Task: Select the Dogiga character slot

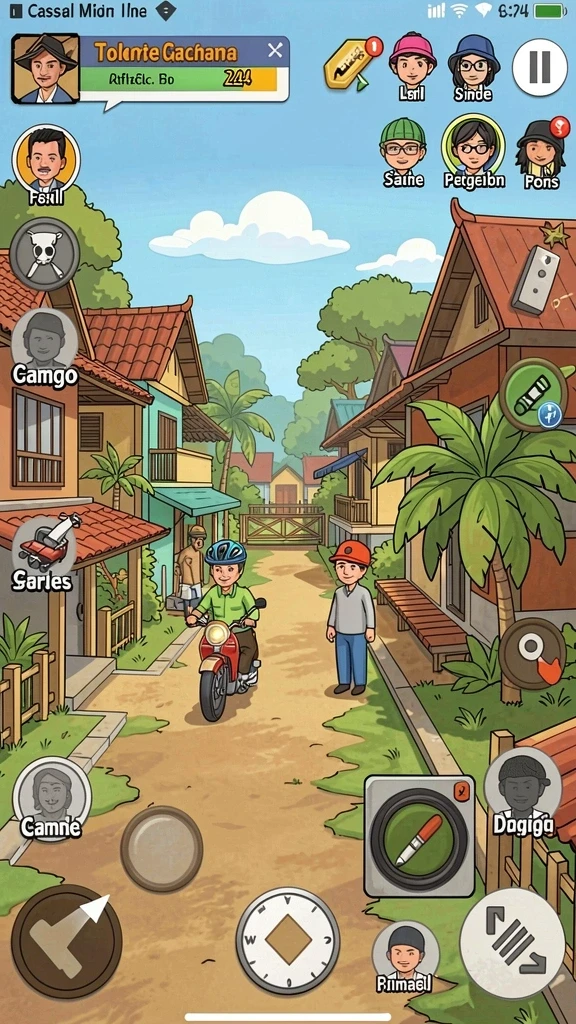Action: click(523, 791)
